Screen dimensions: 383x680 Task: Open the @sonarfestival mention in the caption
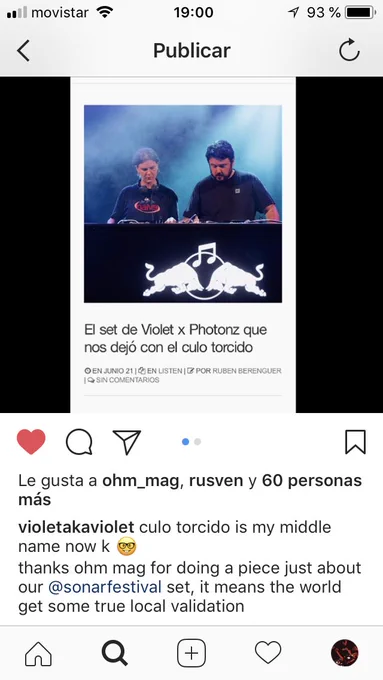click(105, 587)
